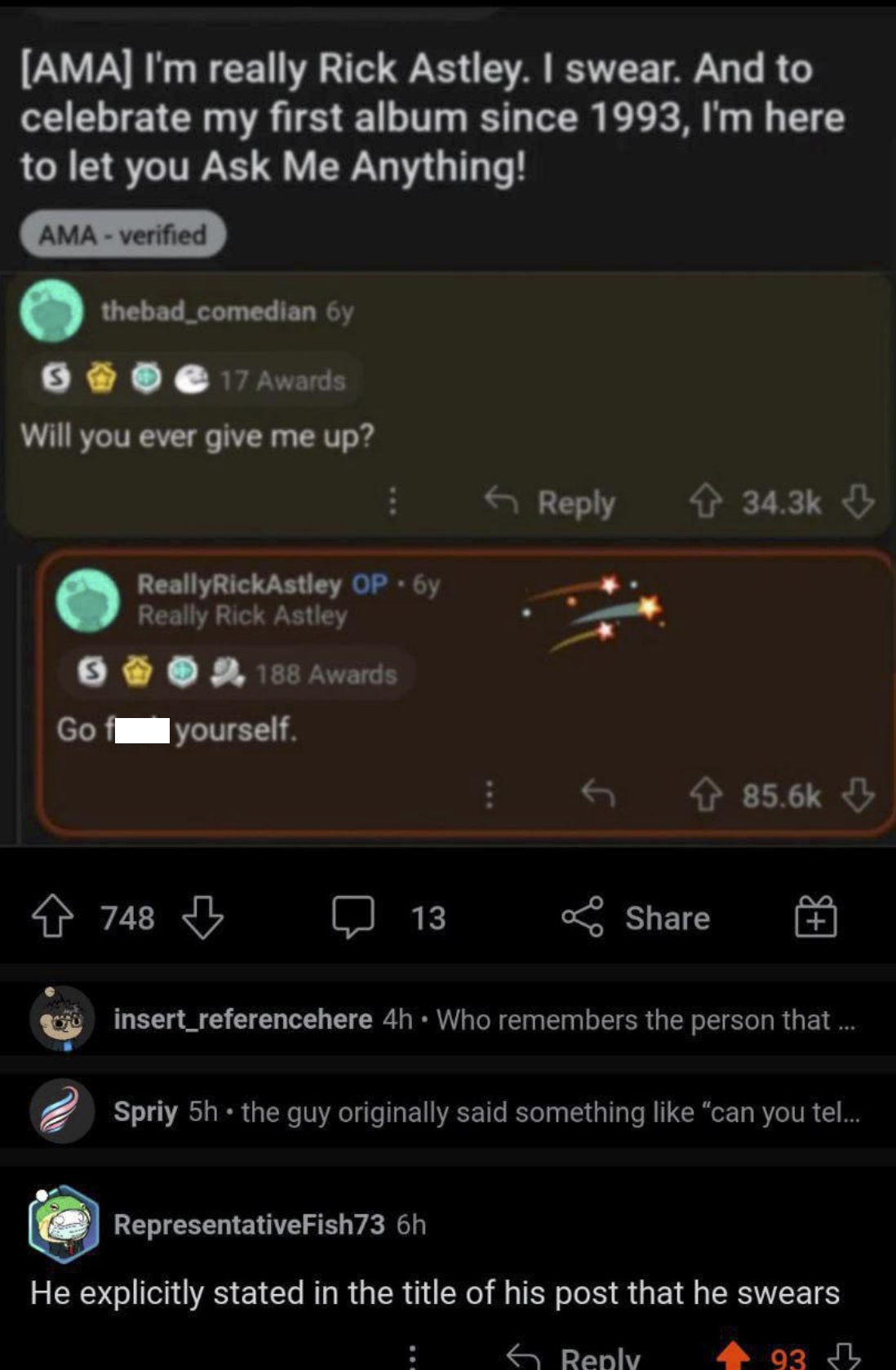Viewport: 896px width, 1370px height.
Task: Open RepresentativeFish73's profile
Action: (x=248, y=1224)
